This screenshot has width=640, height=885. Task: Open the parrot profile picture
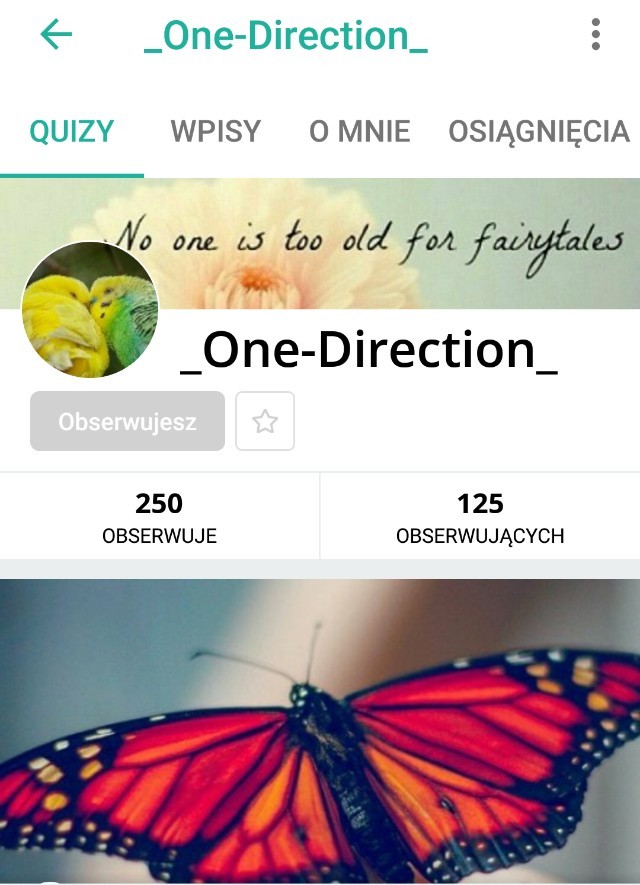pyautogui.click(x=90, y=309)
